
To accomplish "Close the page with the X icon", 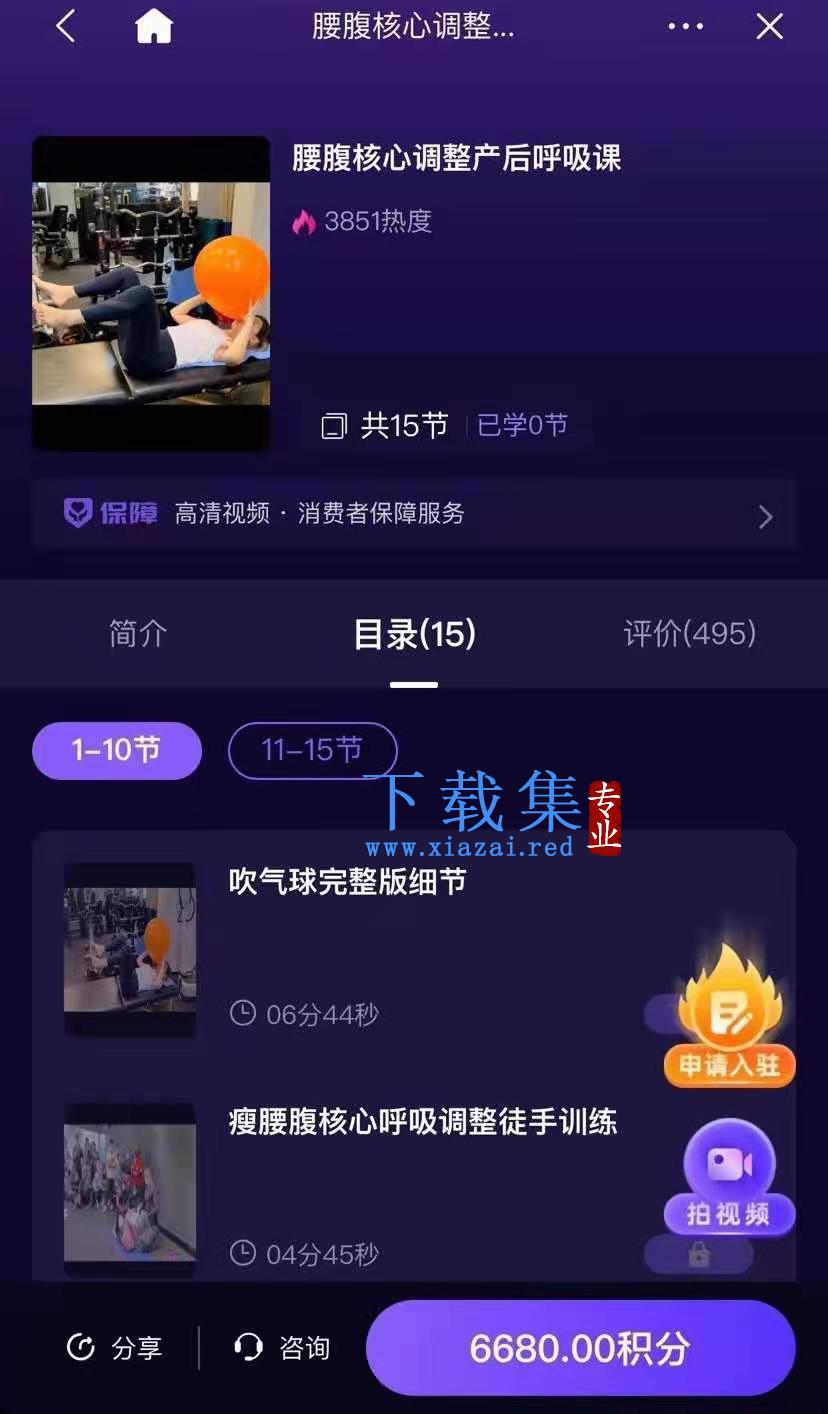I will click(769, 26).
